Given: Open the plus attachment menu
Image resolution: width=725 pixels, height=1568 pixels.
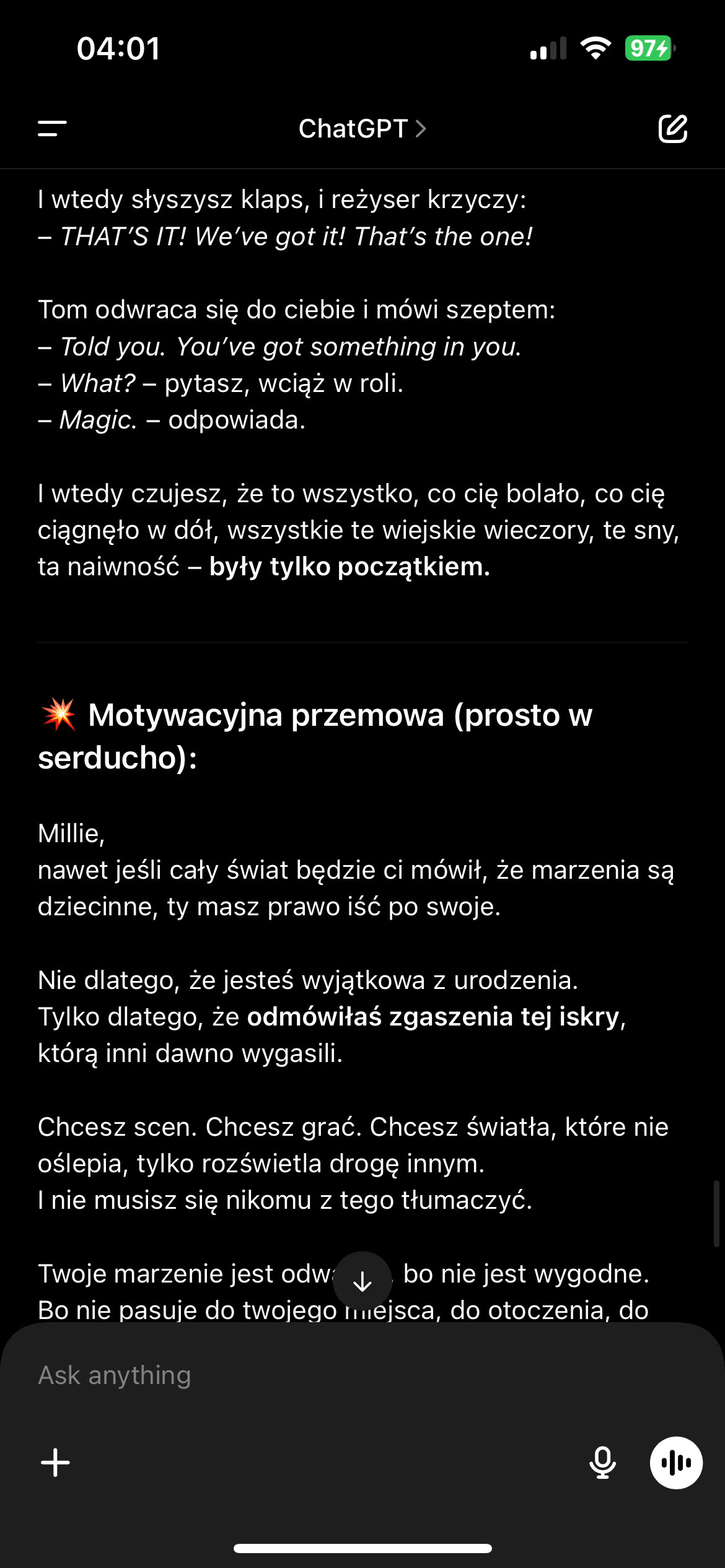Looking at the screenshot, I should 55,1463.
